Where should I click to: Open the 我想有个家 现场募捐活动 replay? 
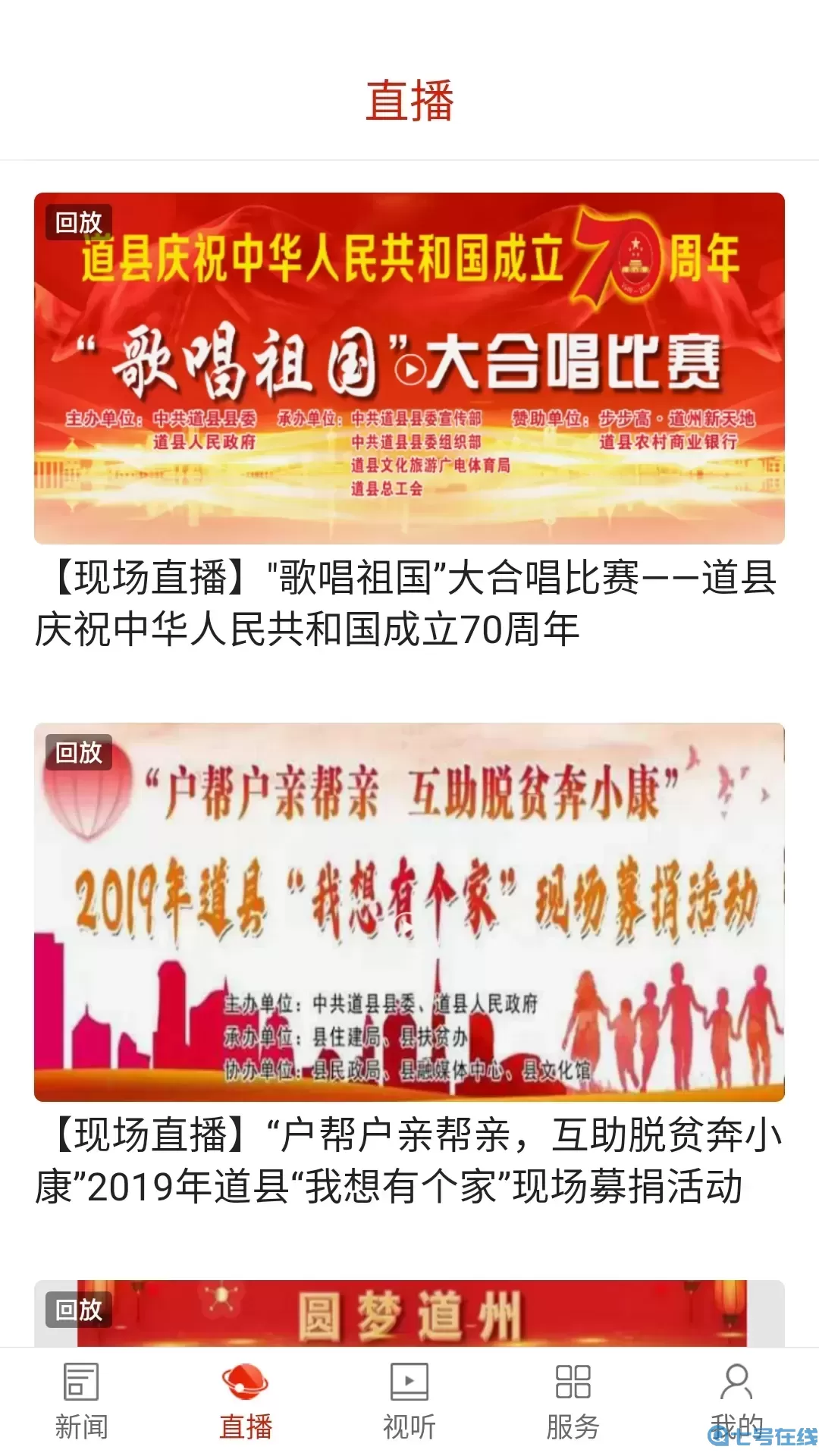pos(409,912)
